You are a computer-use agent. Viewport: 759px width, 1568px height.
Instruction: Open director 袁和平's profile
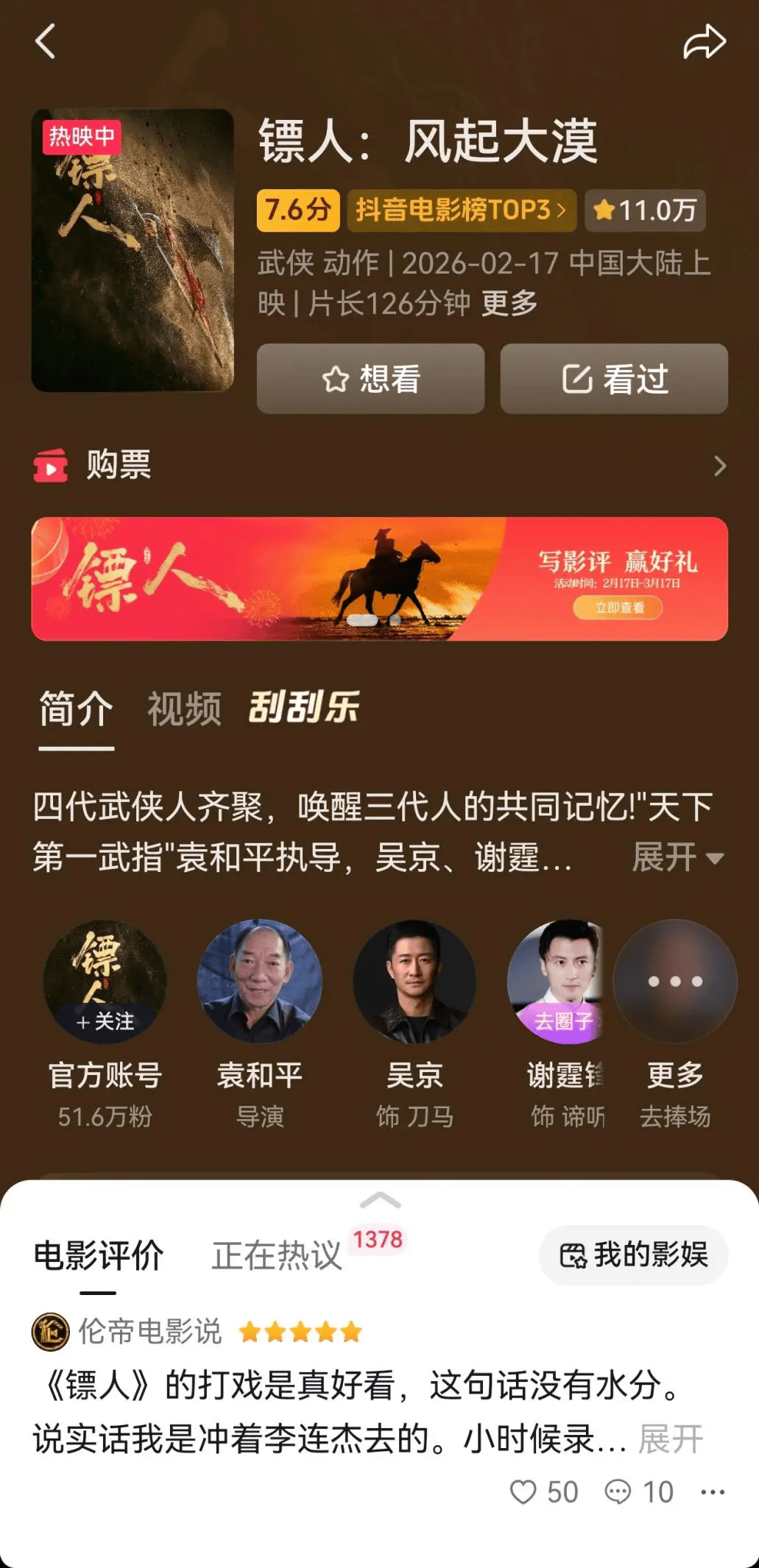[x=259, y=982]
